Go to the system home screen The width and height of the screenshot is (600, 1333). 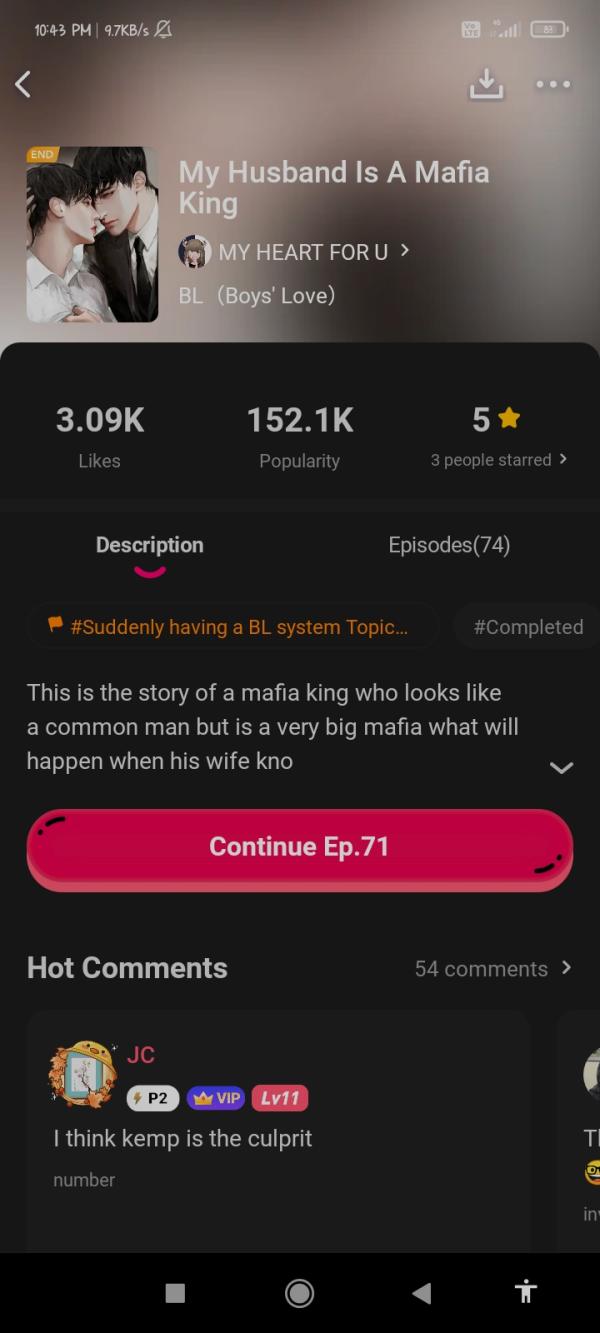pyautogui.click(x=299, y=1293)
